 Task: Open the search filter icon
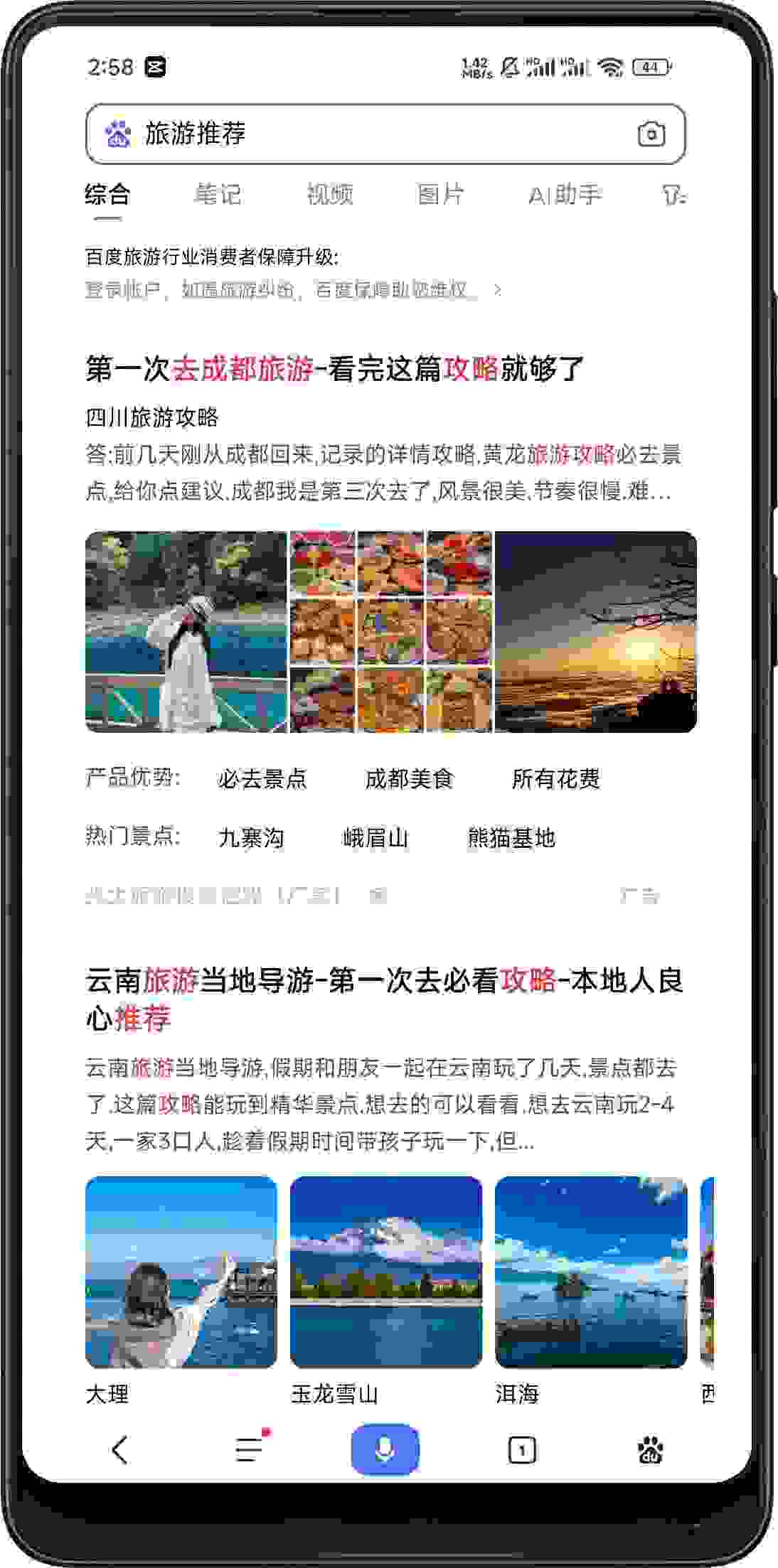(x=672, y=195)
